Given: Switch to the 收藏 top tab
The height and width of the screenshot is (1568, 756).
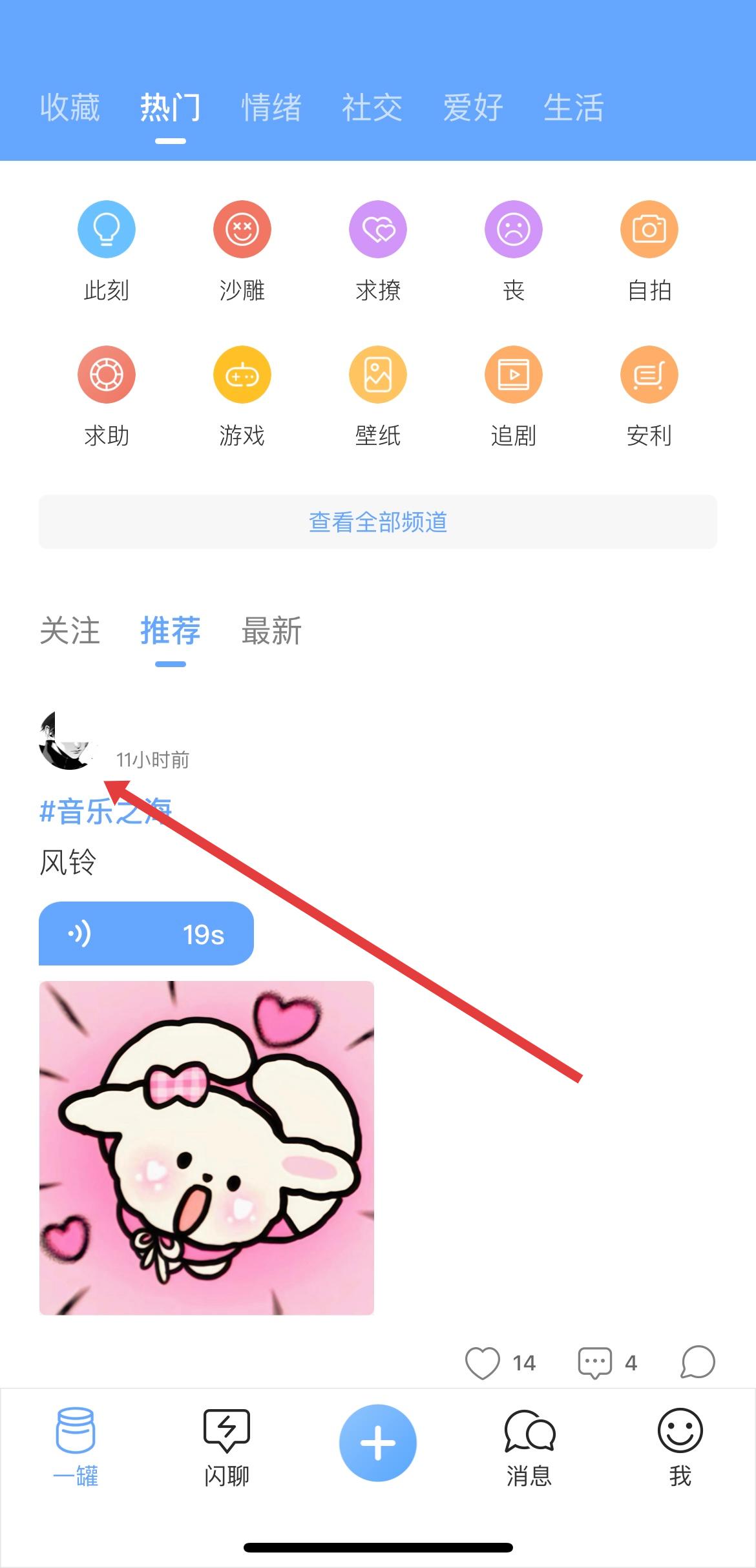Looking at the screenshot, I should click(x=70, y=107).
